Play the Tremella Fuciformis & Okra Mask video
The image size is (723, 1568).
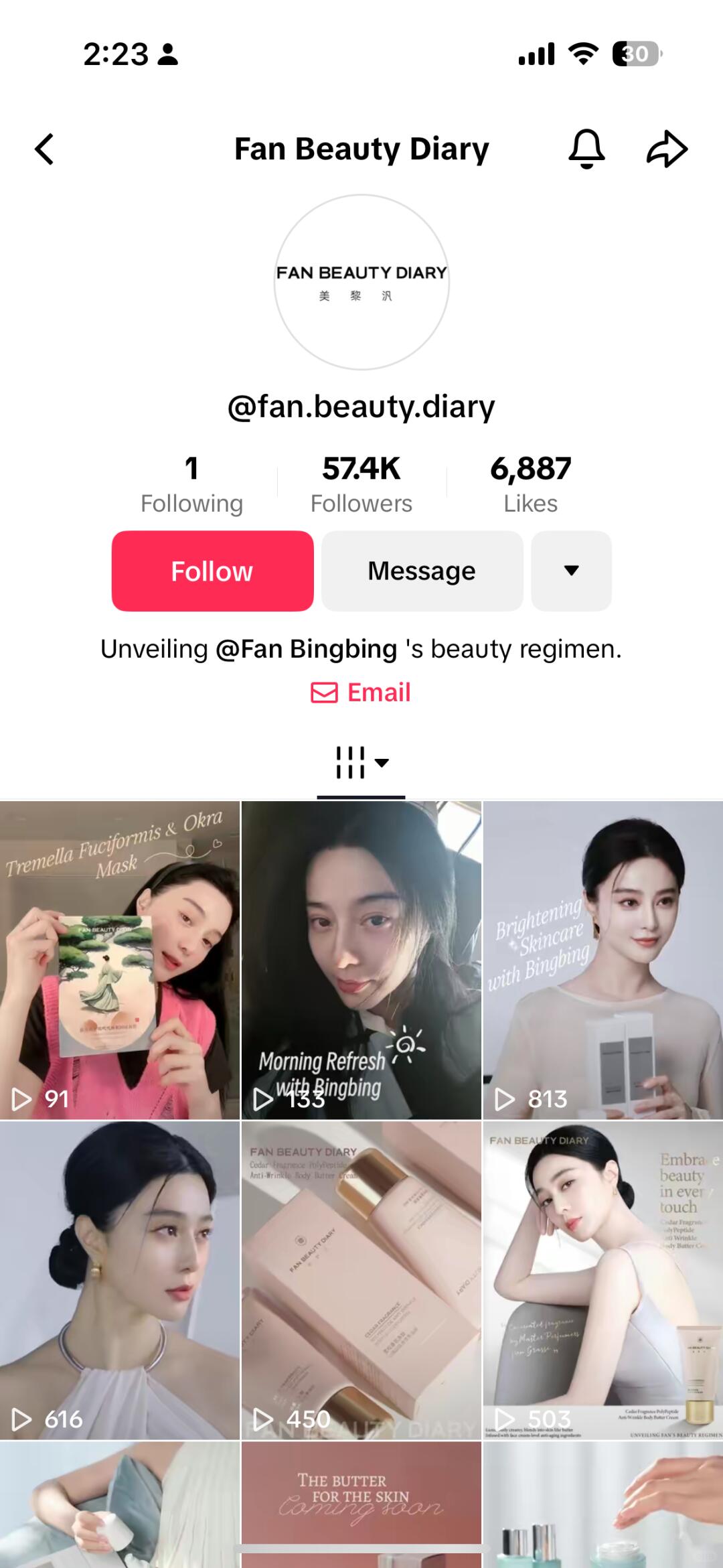[119, 959]
